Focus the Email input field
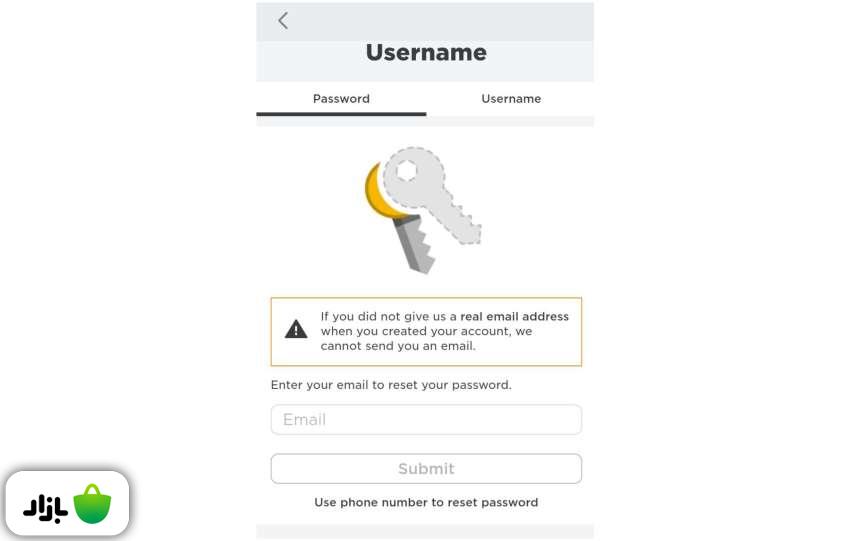Viewport: 850px width, 541px height. 426,420
